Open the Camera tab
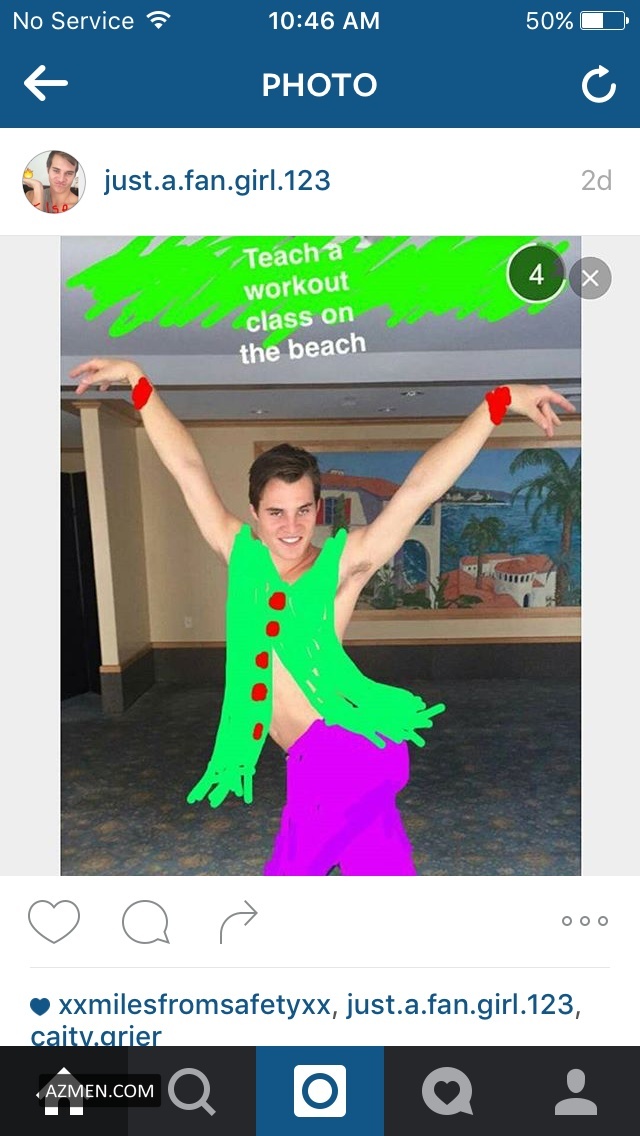 pos(320,1091)
